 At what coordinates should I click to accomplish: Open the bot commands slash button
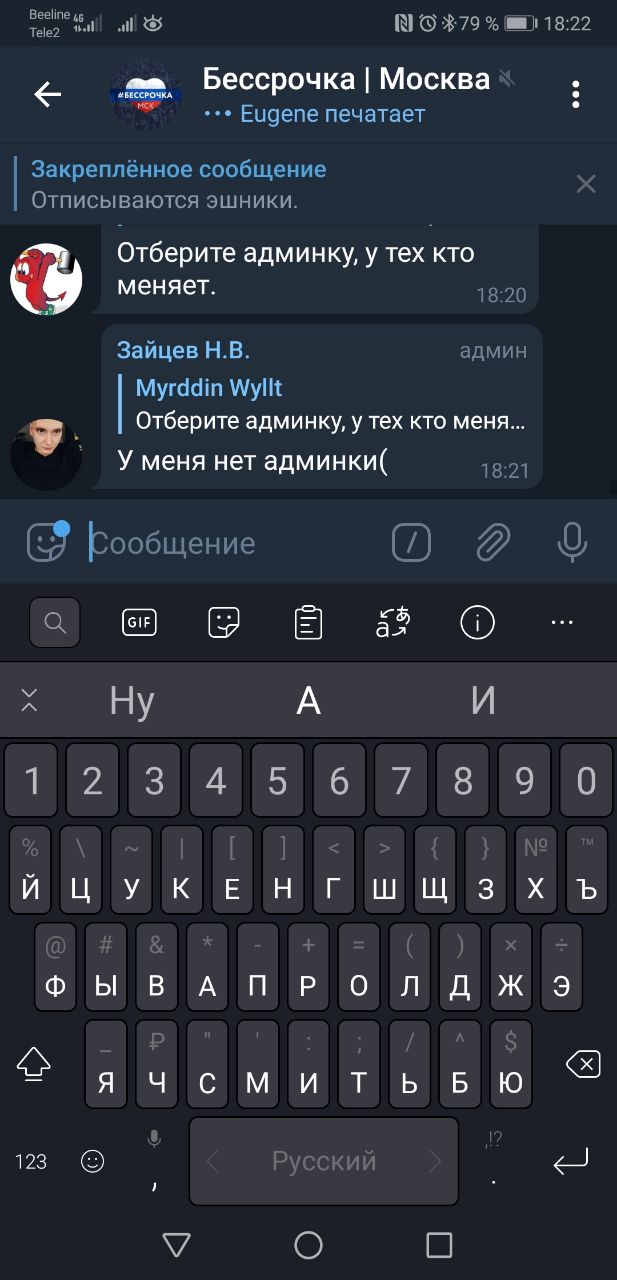[x=411, y=543]
